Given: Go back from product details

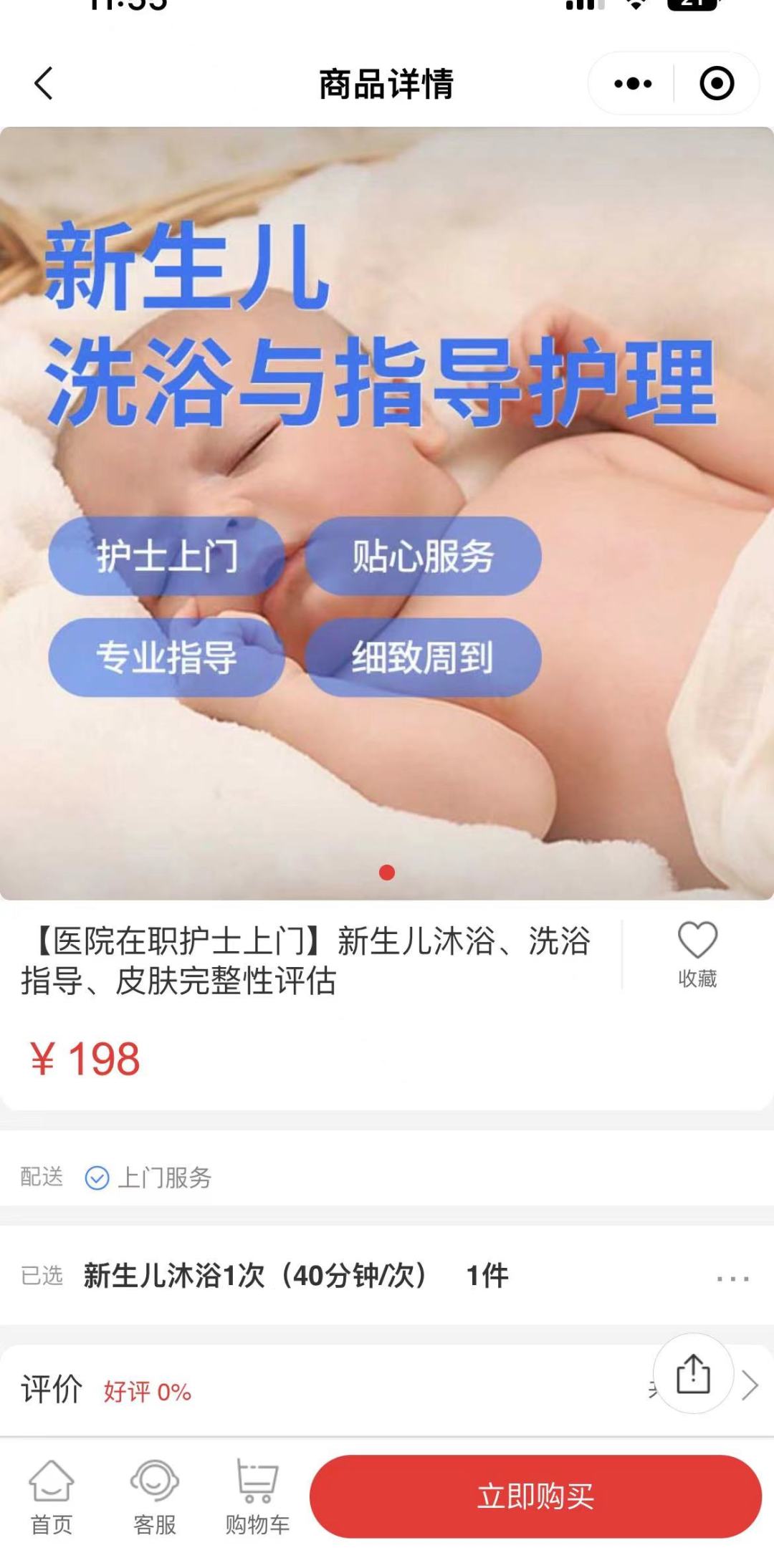Looking at the screenshot, I should tap(44, 83).
